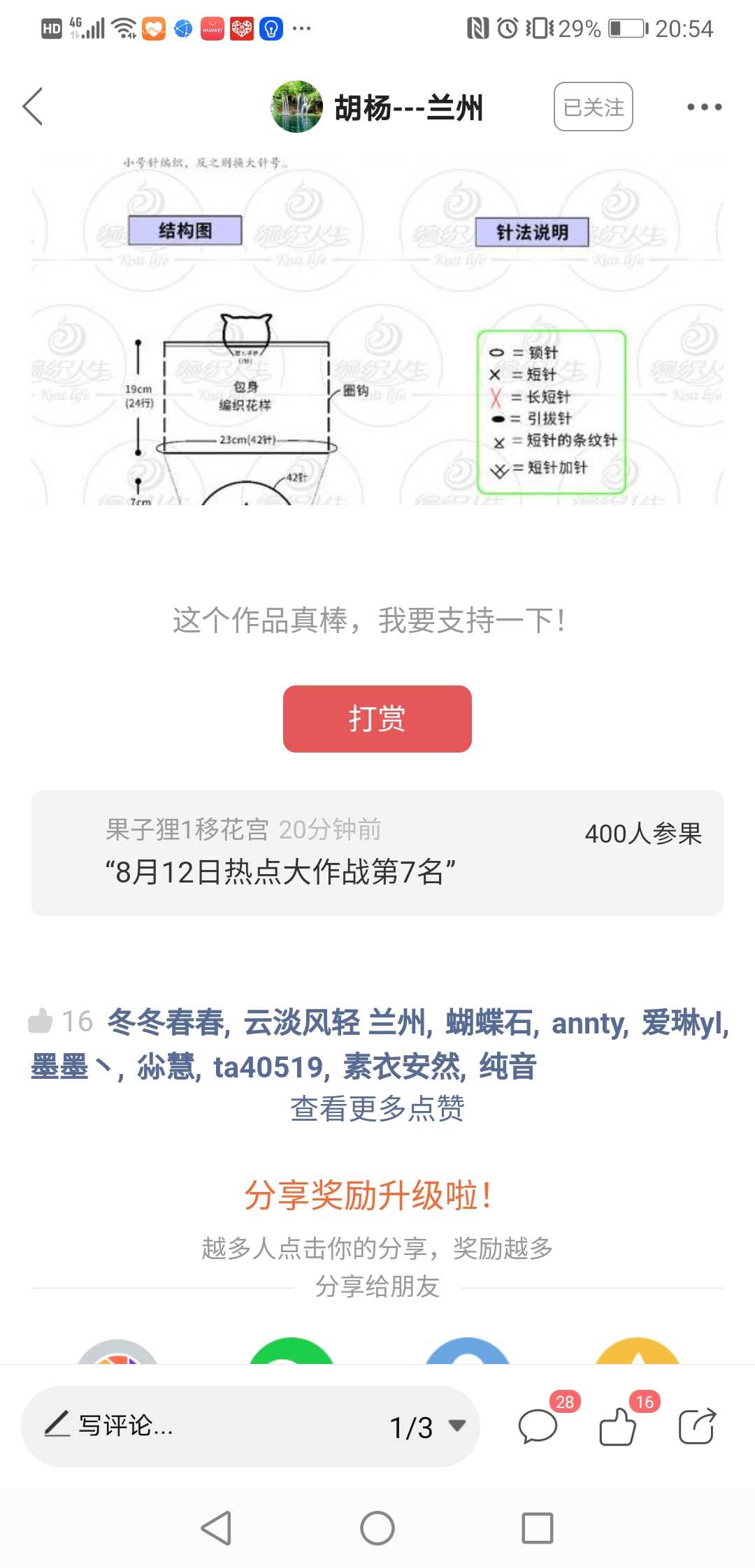The width and height of the screenshot is (755, 1568).
Task: Open the crochet pattern diagram image
Action: tap(377, 328)
